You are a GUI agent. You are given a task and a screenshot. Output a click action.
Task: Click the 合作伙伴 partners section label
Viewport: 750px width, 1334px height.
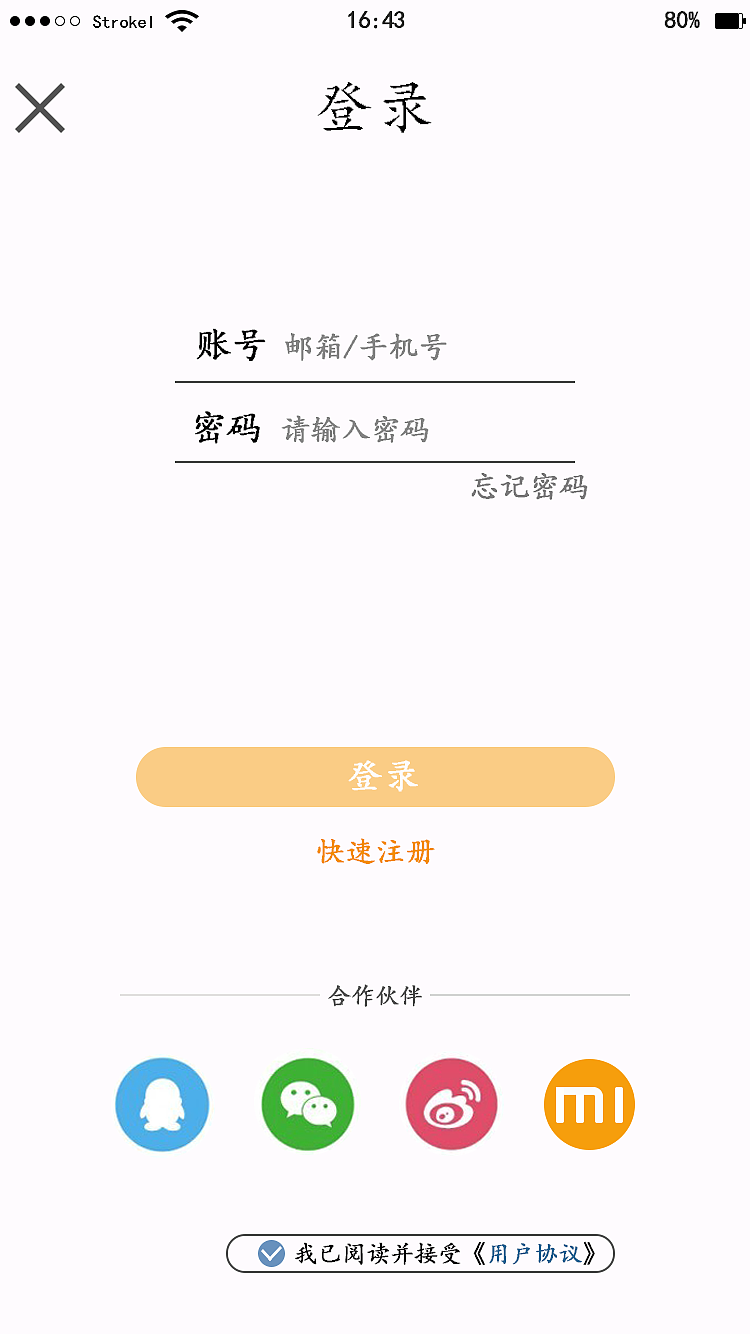[x=374, y=994]
